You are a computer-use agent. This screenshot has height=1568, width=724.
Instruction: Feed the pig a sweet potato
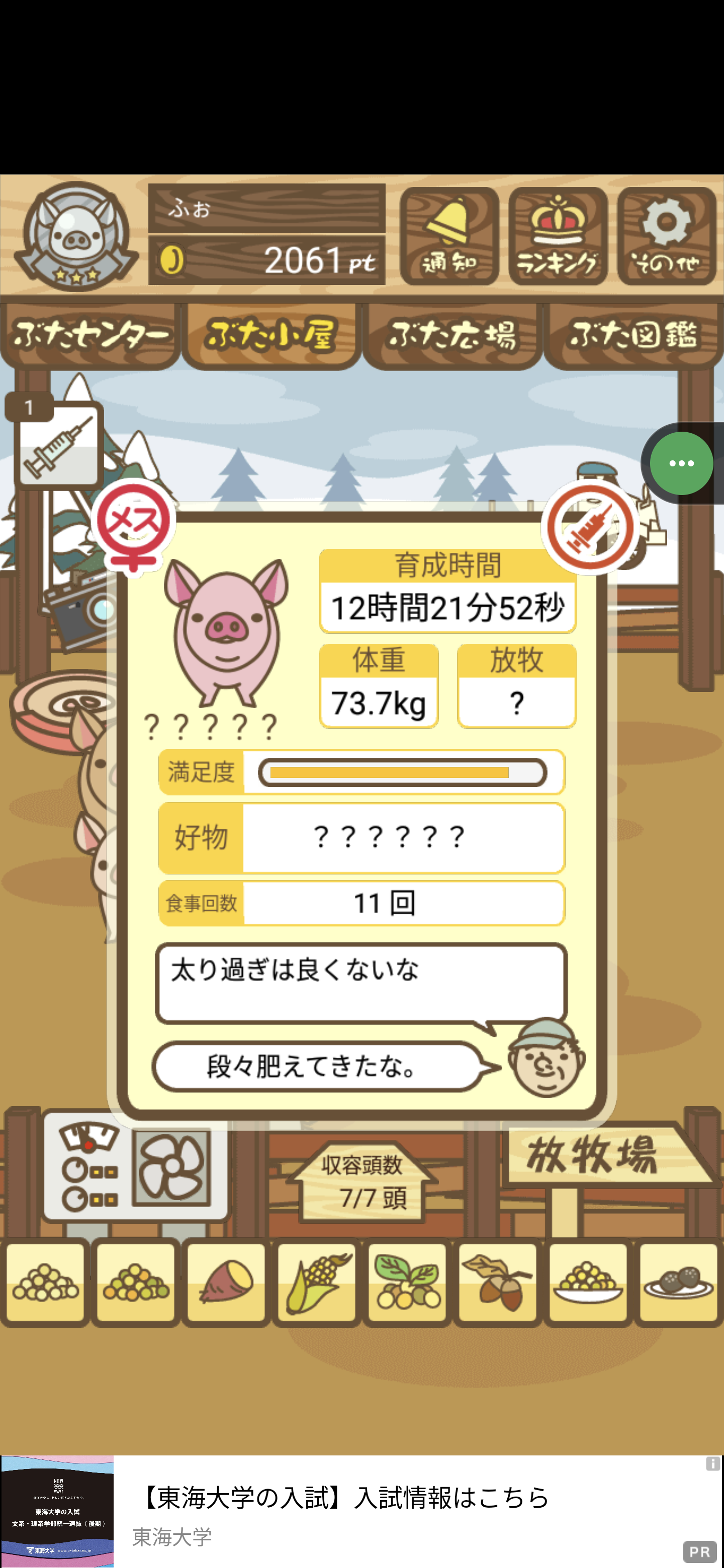pos(226,1283)
